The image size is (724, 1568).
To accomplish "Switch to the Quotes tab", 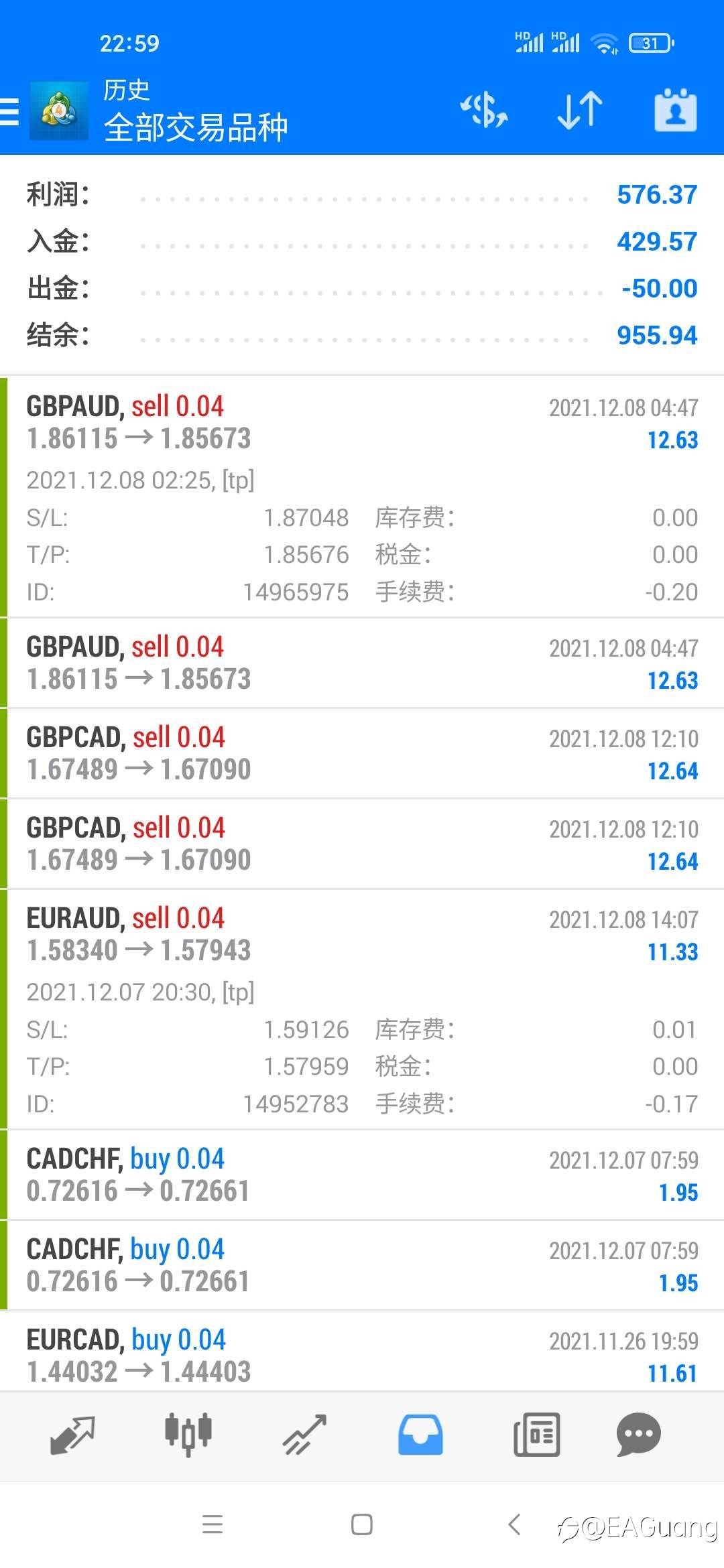I will (x=72, y=1435).
